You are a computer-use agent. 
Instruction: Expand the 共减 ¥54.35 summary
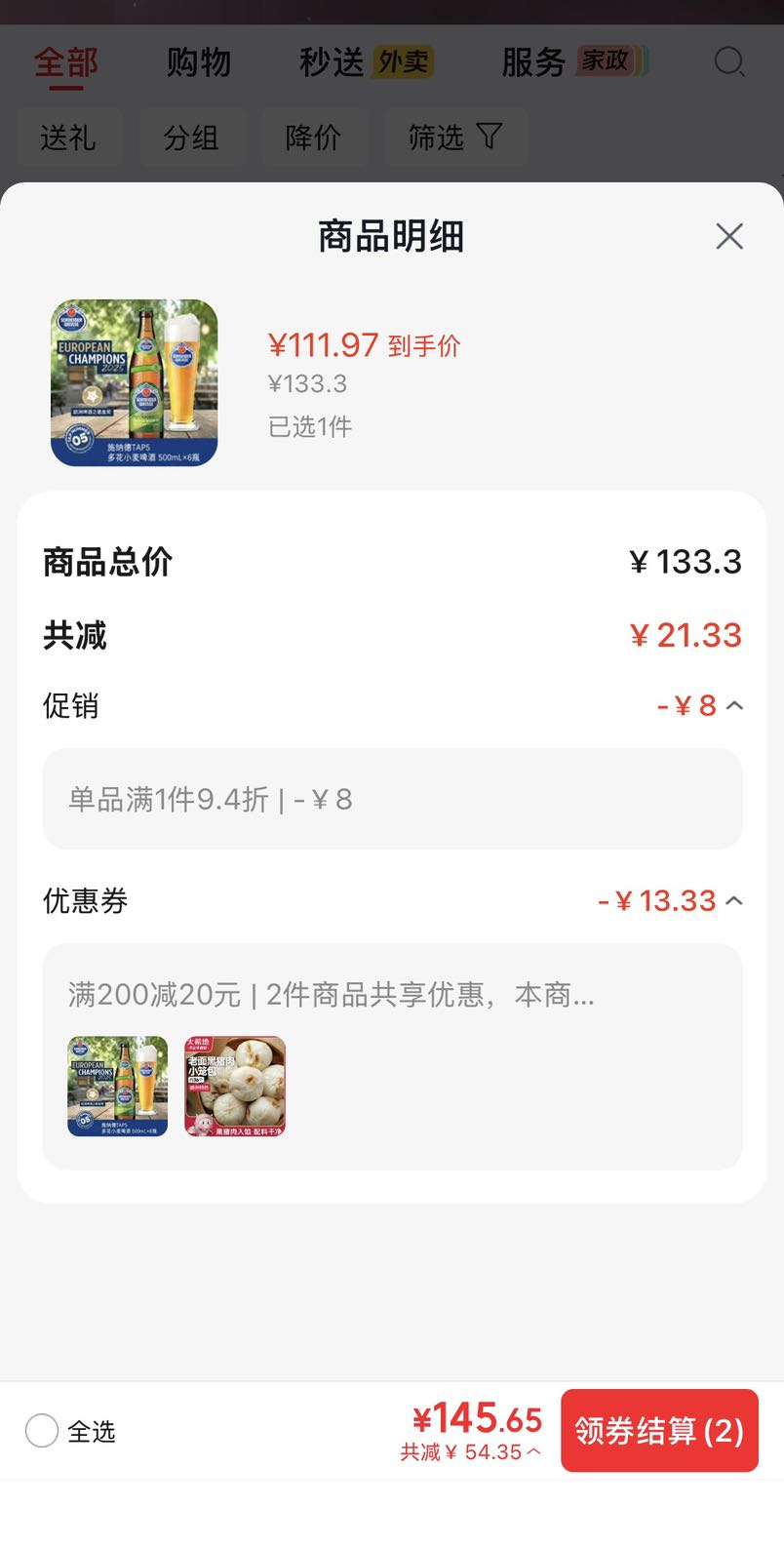click(x=471, y=1451)
